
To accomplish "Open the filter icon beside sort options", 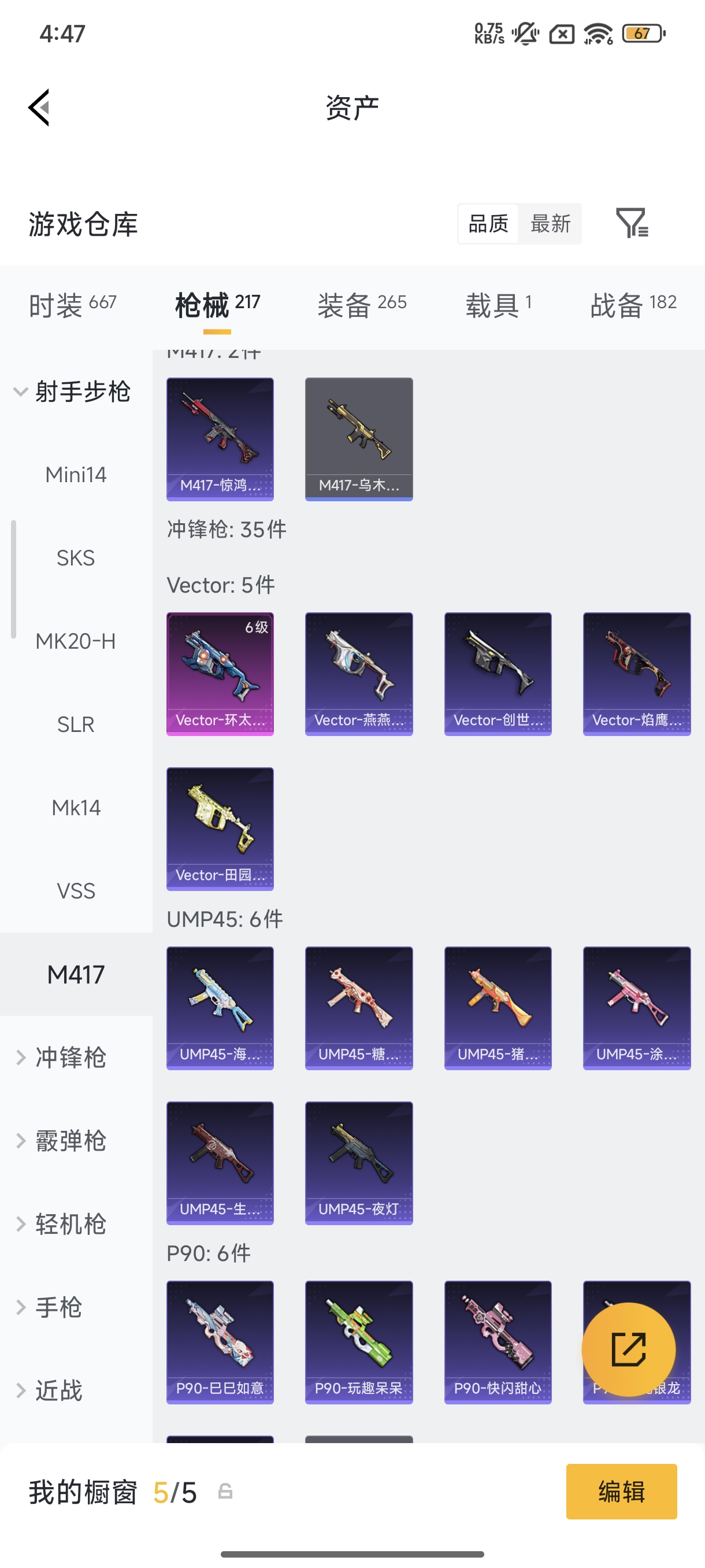I will click(x=632, y=223).
